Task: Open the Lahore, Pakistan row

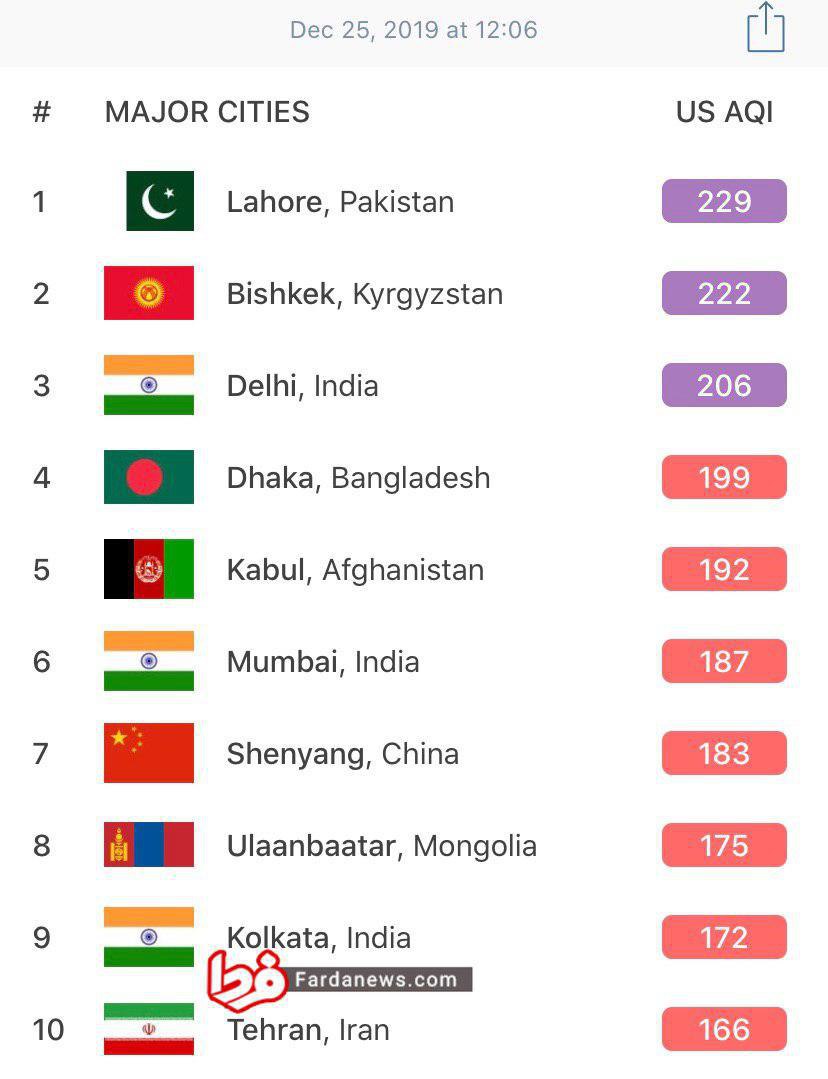Action: [340, 202]
